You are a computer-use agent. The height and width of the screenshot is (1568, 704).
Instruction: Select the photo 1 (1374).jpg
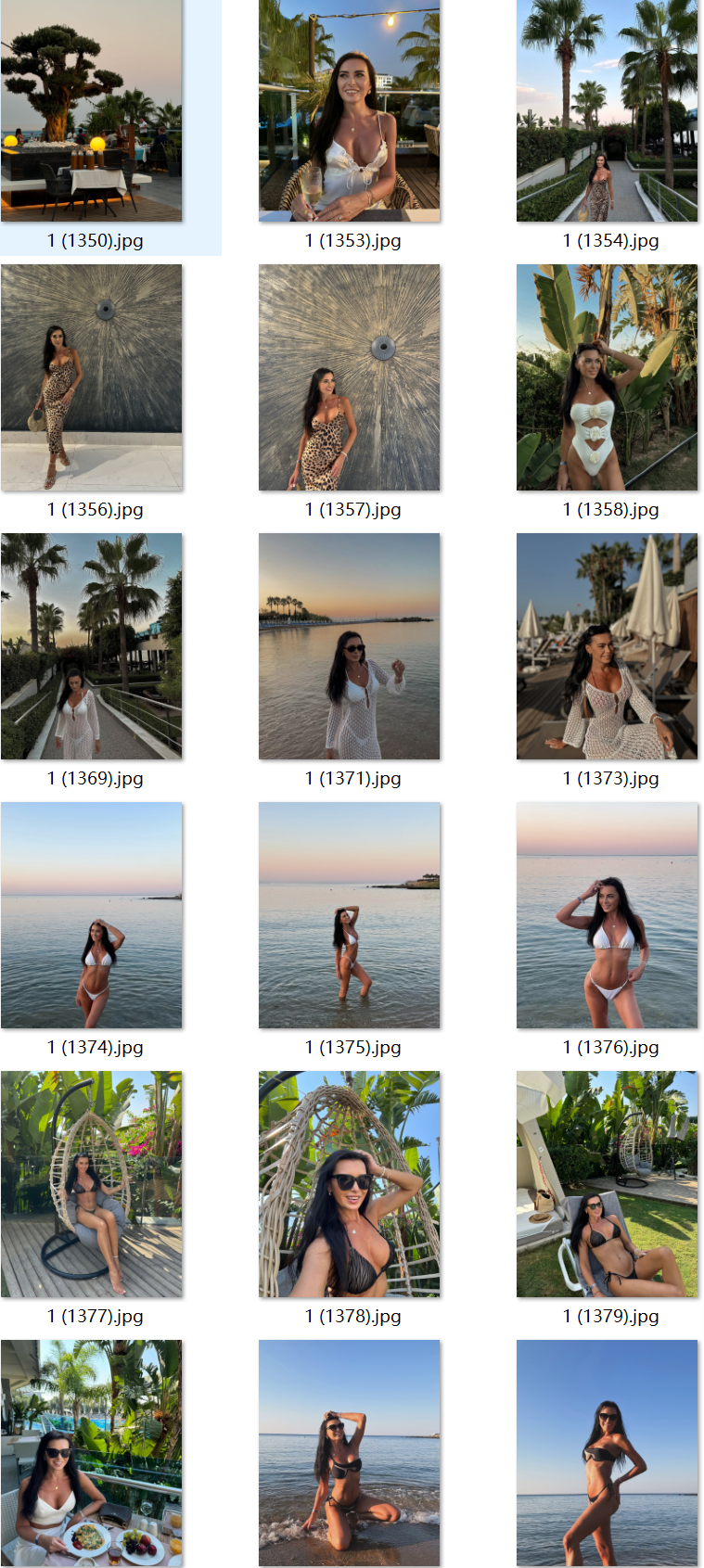tap(92, 915)
